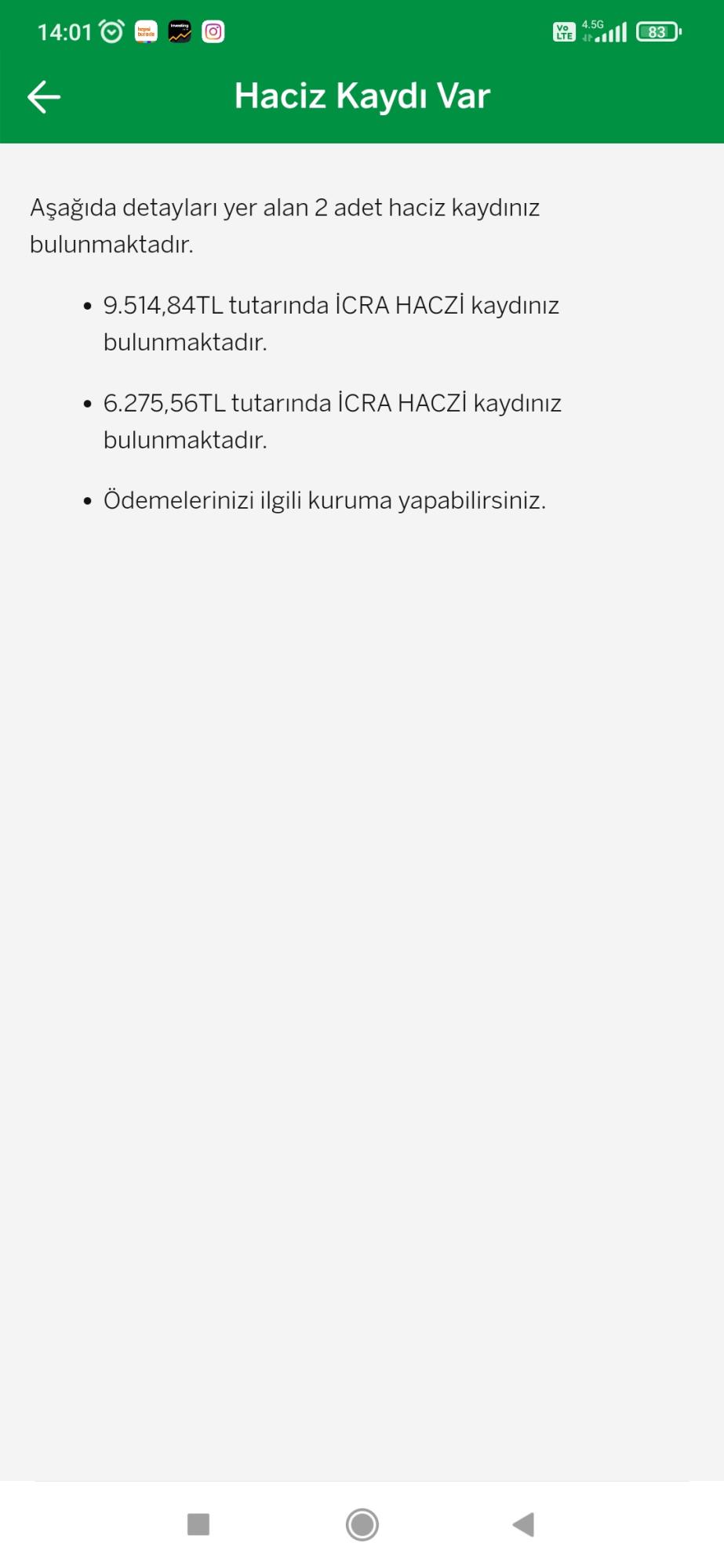Tap the alarm clock status icon
The image size is (724, 1568).
tap(111, 30)
